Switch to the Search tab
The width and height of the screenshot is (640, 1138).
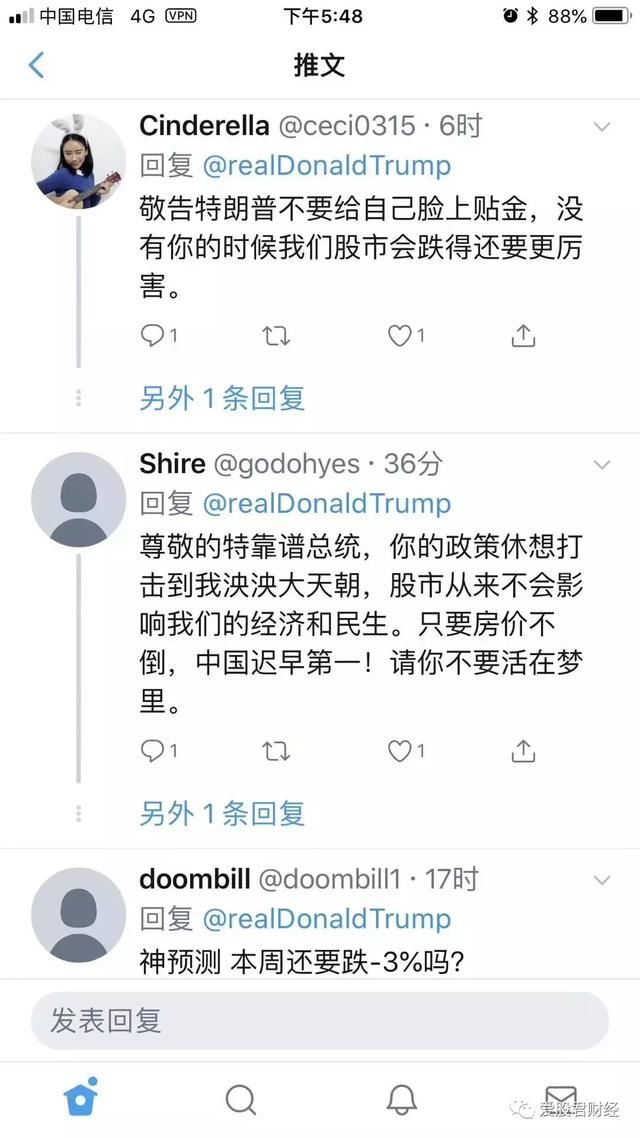240,1099
